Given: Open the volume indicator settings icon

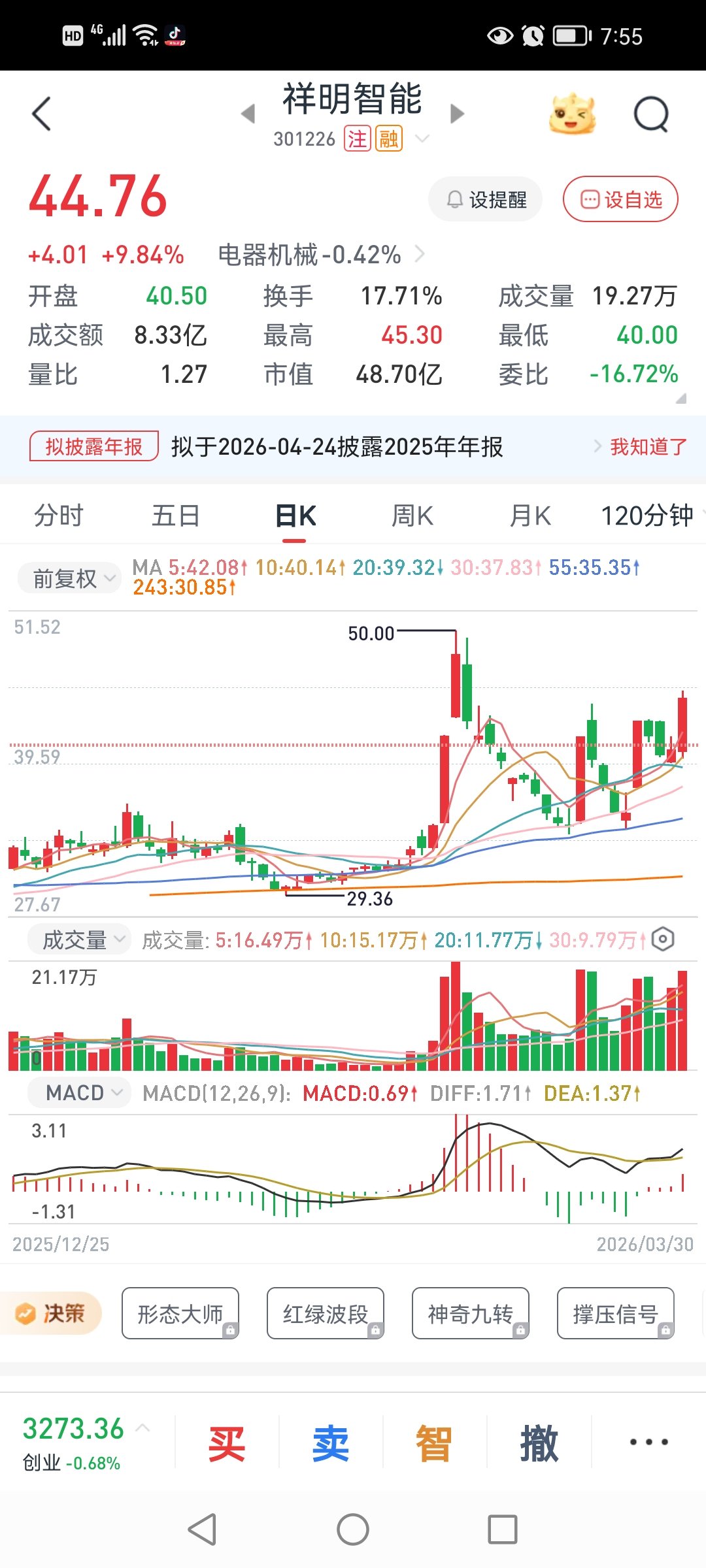Looking at the screenshot, I should click(x=662, y=939).
